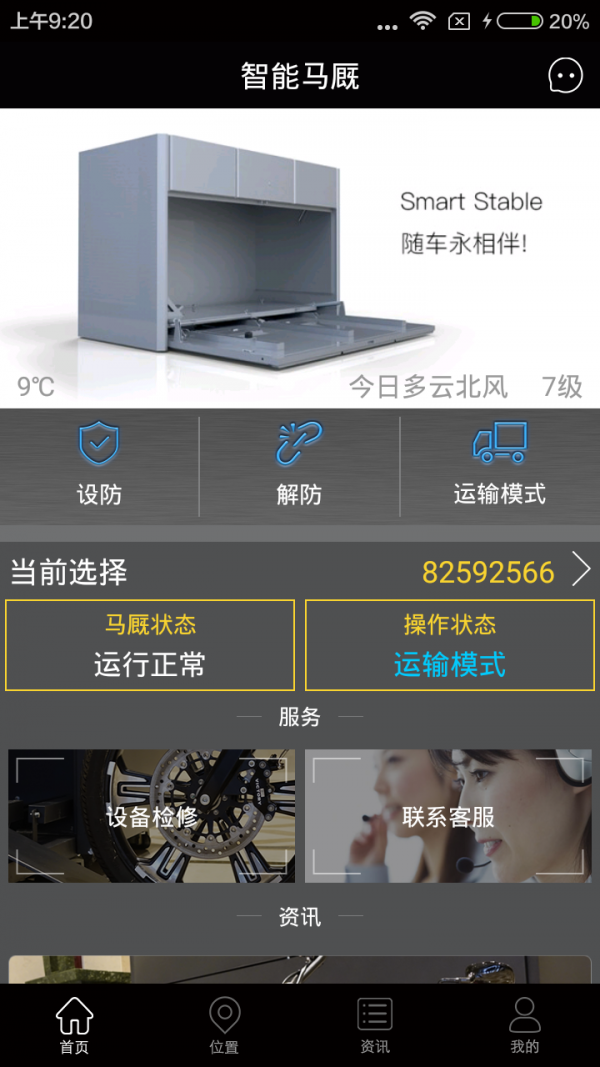Switch to the 首页 tab
The width and height of the screenshot is (600, 1067).
[75, 1025]
